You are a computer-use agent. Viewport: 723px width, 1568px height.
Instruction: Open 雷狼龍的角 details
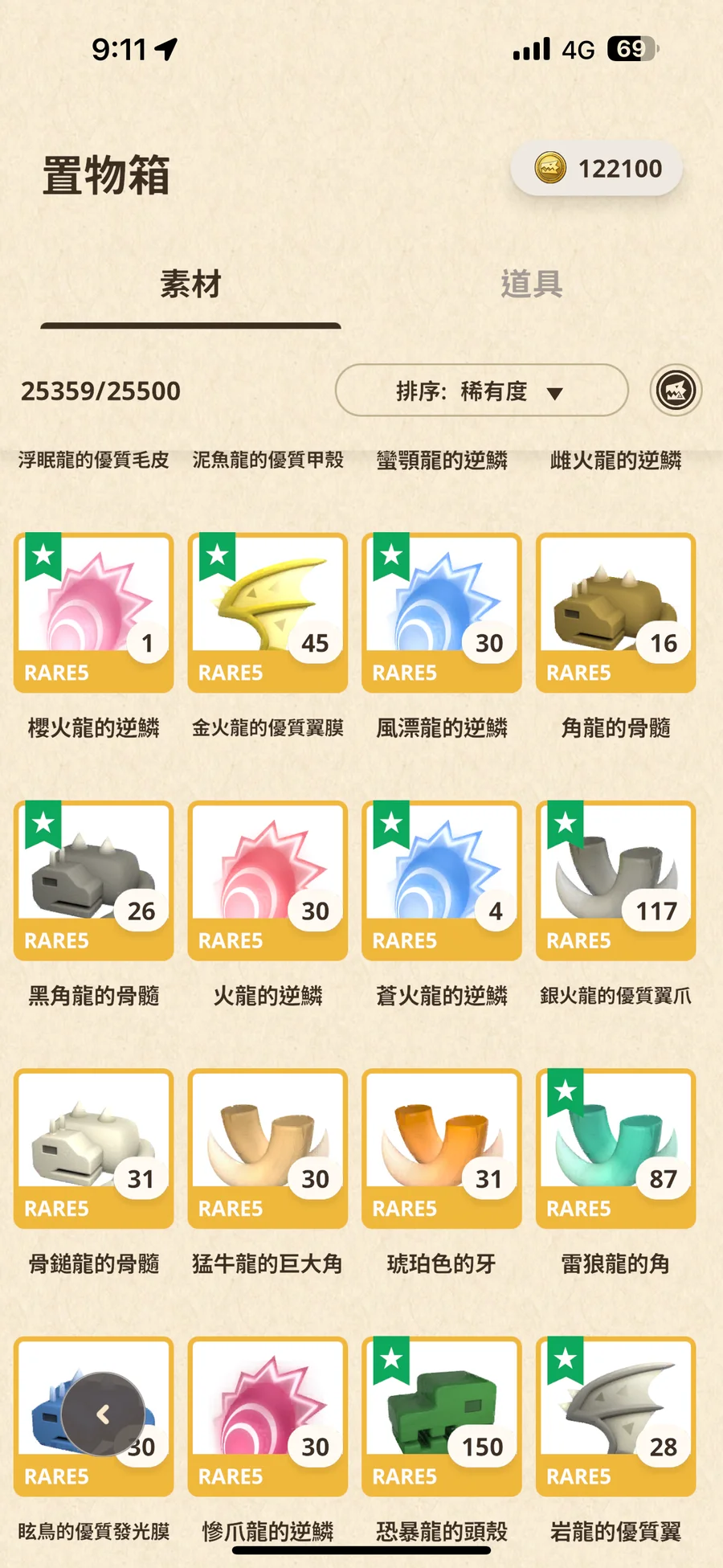[615, 1148]
